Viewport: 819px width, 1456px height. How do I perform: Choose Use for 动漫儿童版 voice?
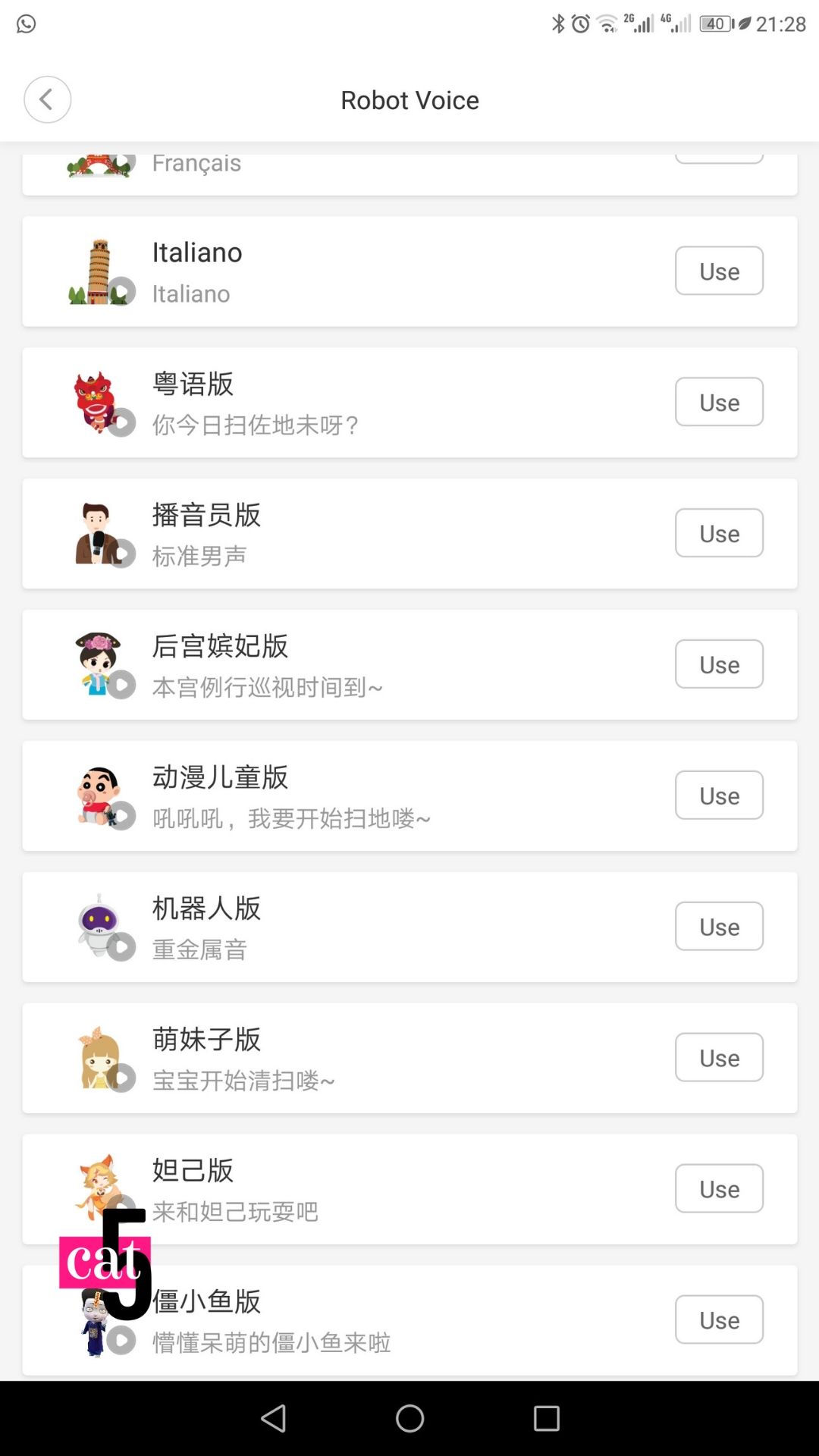click(x=718, y=795)
